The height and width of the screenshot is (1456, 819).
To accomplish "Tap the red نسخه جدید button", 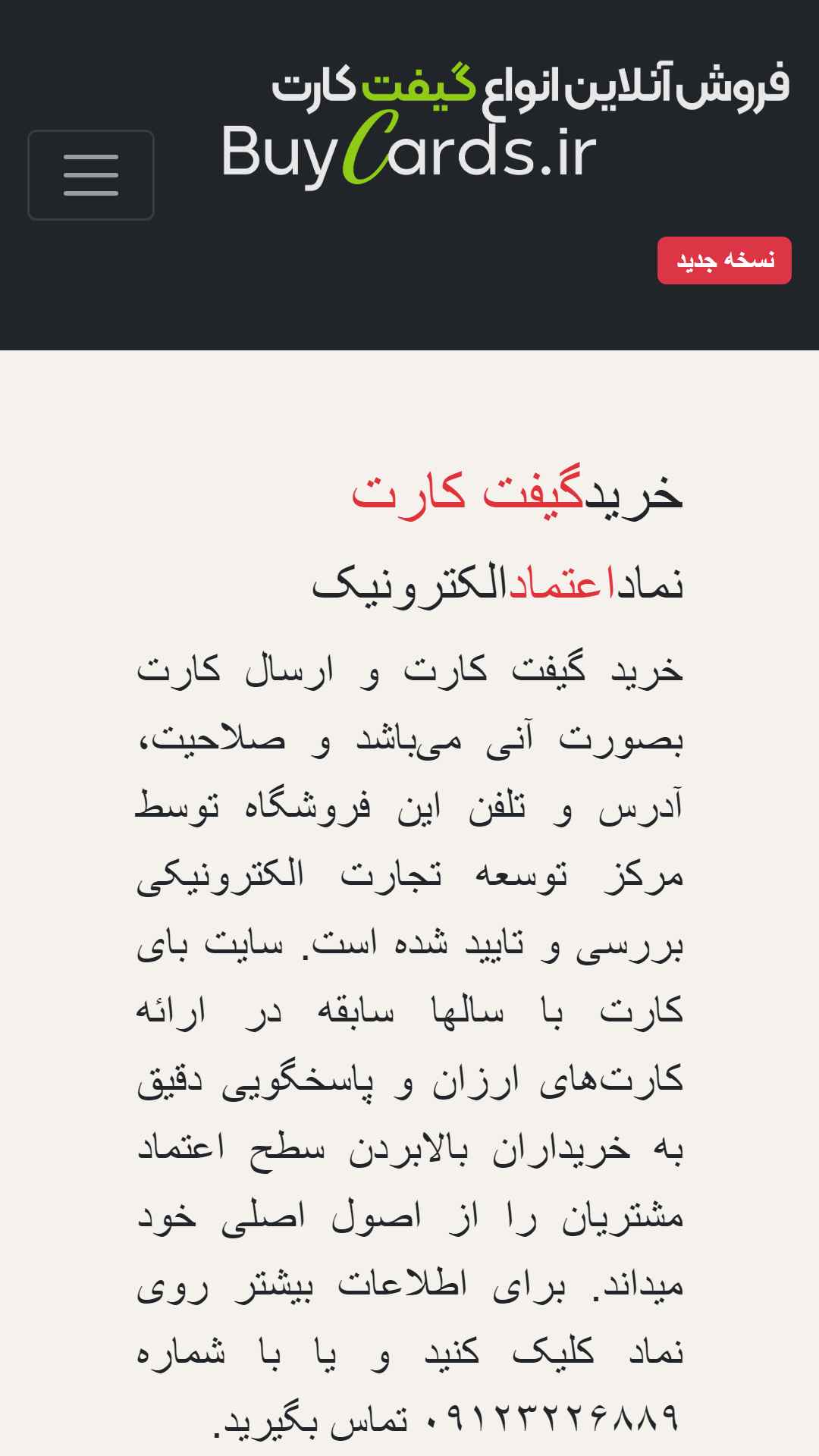I will [724, 261].
